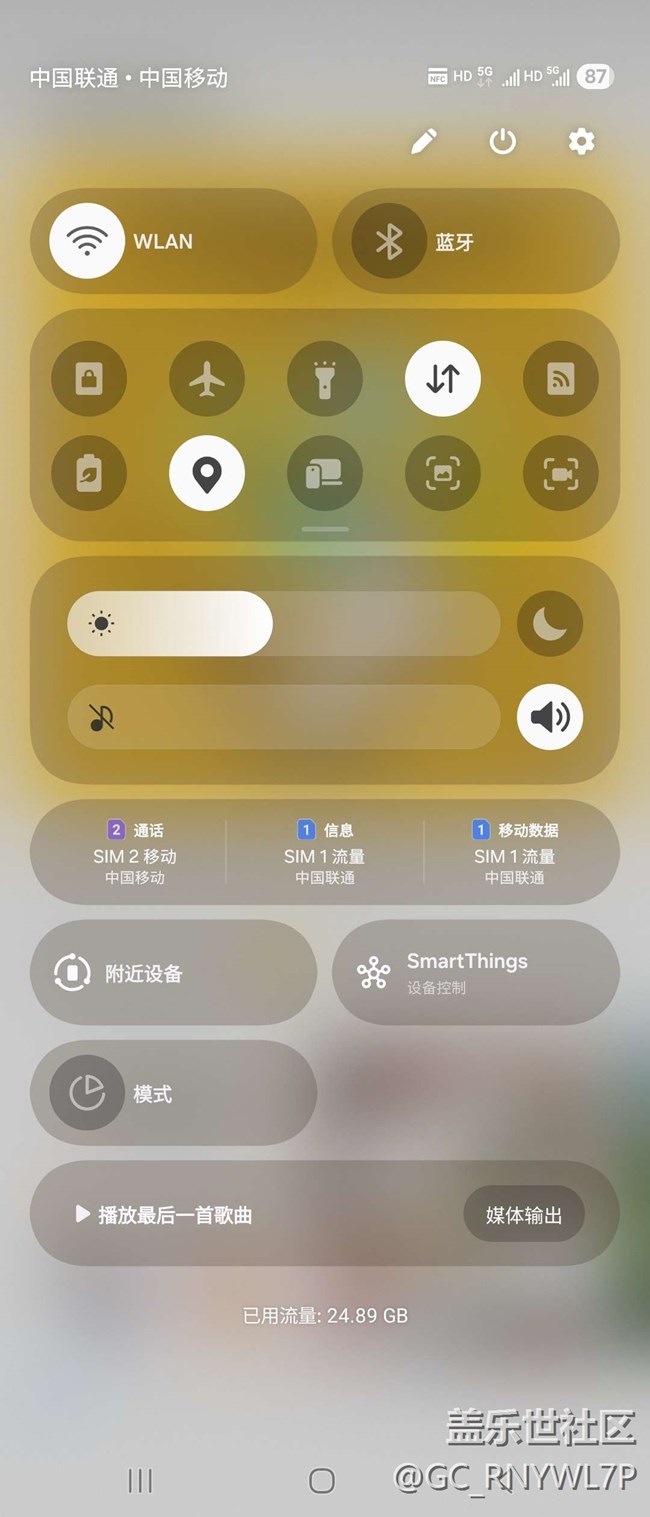The height and width of the screenshot is (1517, 650).
Task: Edit the quick settings panel layout
Action: [424, 142]
